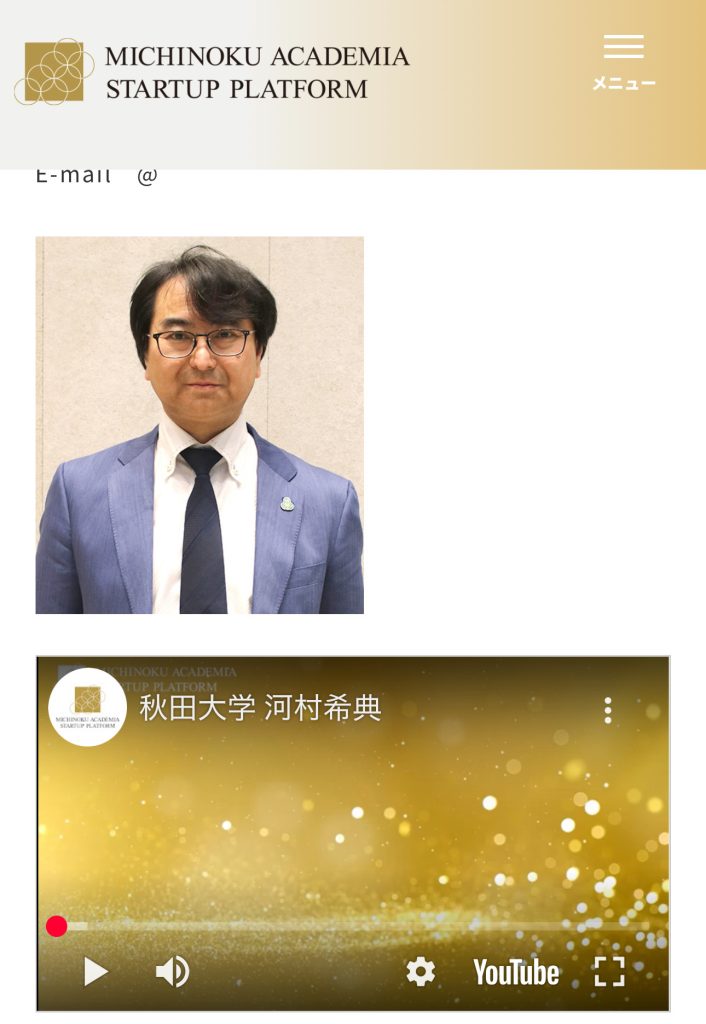The image size is (706, 1024).
Task: Open the channel avatar in video
Action: point(87,707)
